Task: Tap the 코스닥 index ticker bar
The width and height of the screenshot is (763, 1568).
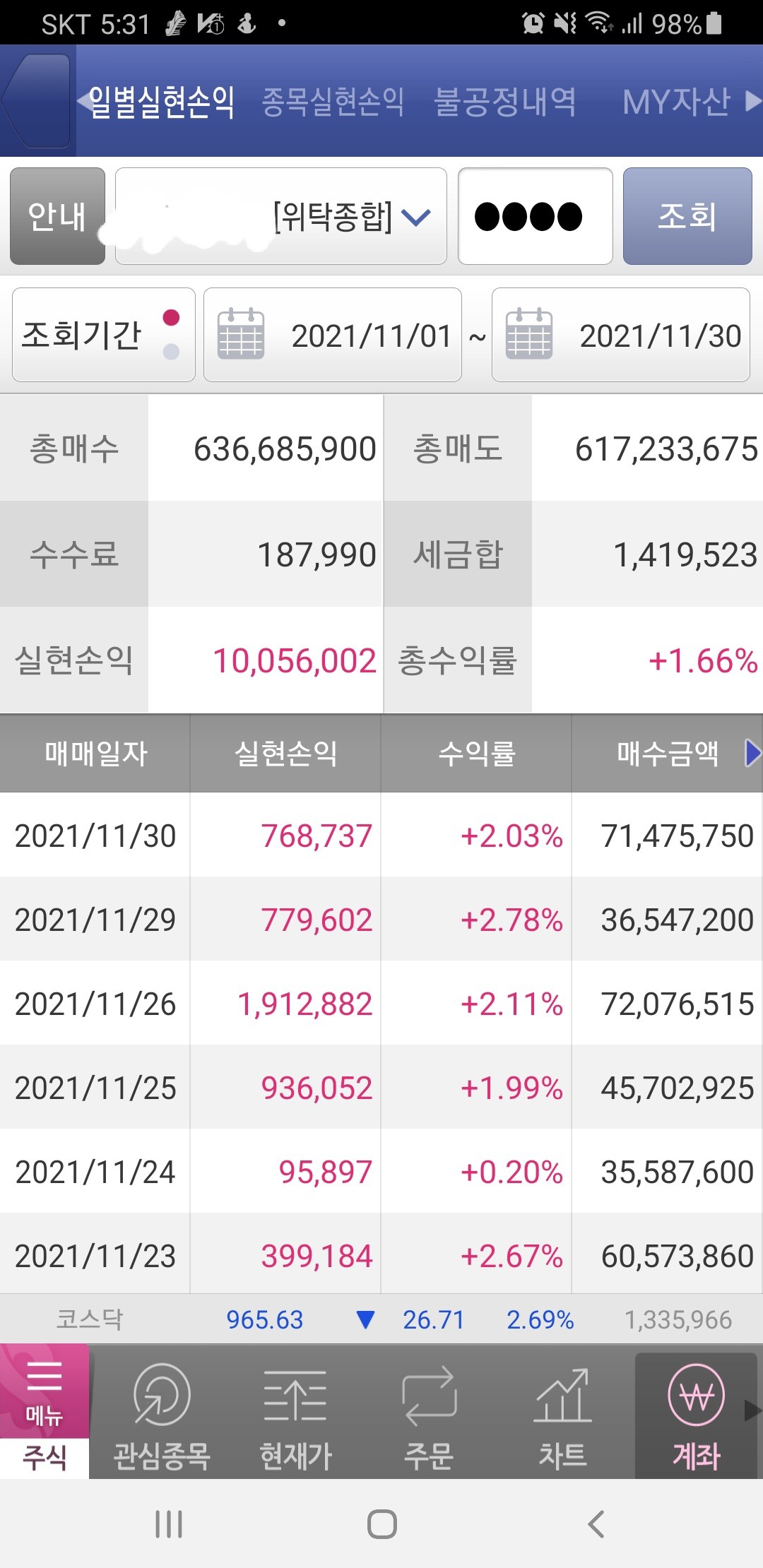Action: coord(381,1319)
